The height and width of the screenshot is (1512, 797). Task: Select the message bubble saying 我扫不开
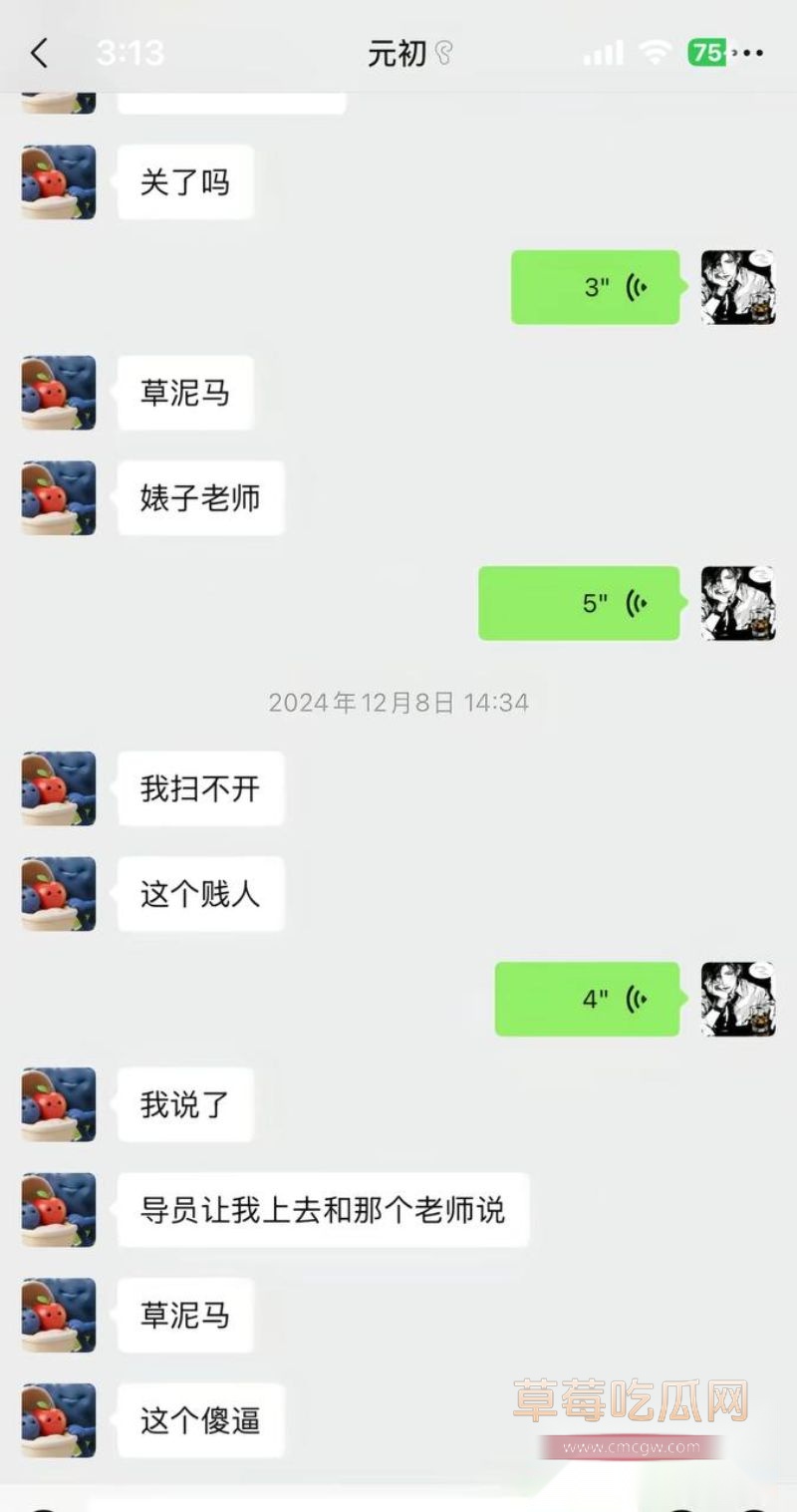[198, 788]
